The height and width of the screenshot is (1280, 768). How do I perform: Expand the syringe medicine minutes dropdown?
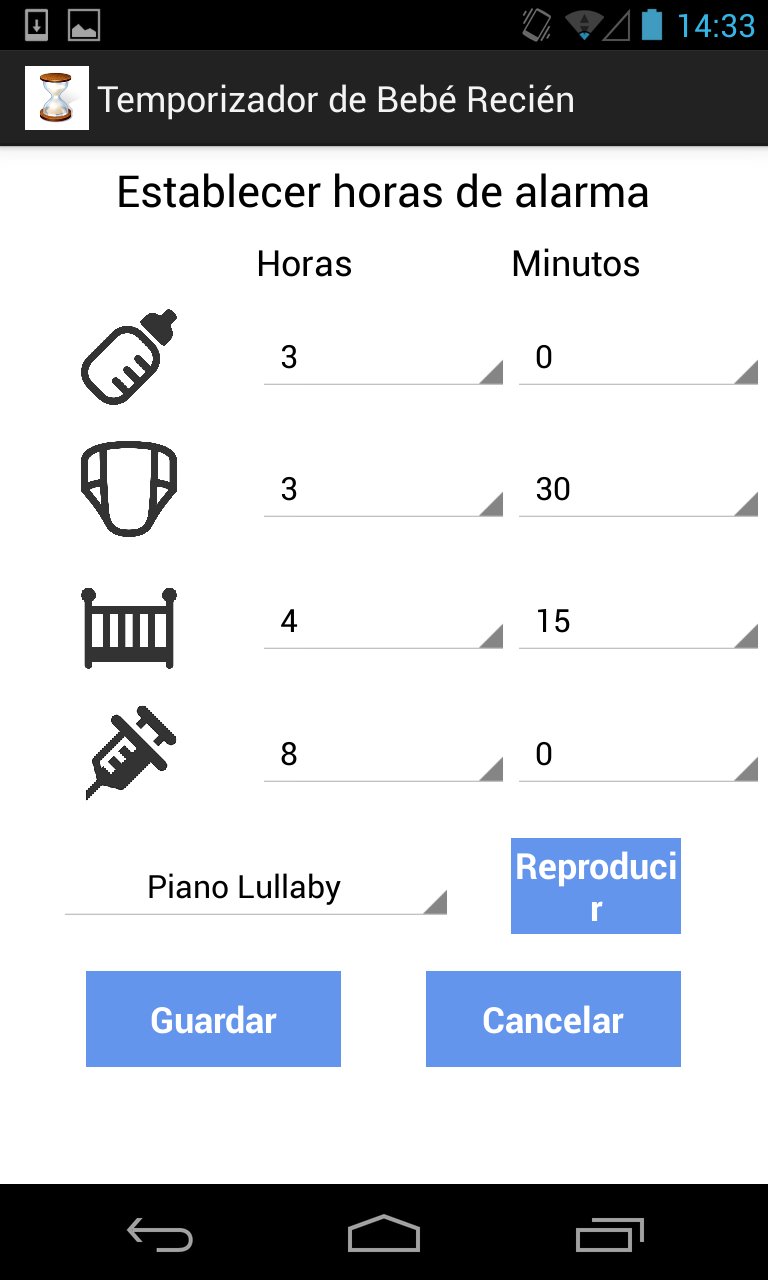coord(637,754)
